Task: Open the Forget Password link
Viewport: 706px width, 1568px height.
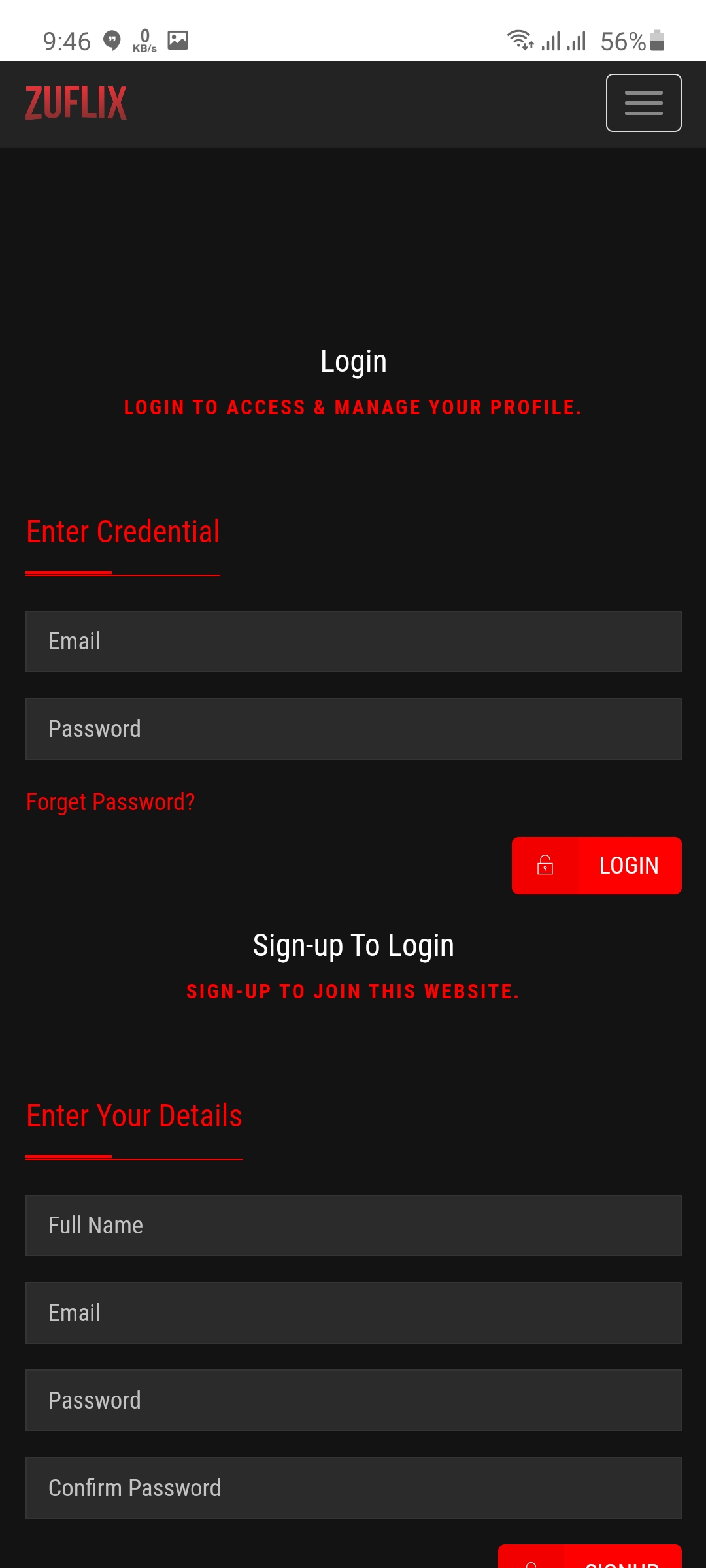Action: (x=110, y=802)
